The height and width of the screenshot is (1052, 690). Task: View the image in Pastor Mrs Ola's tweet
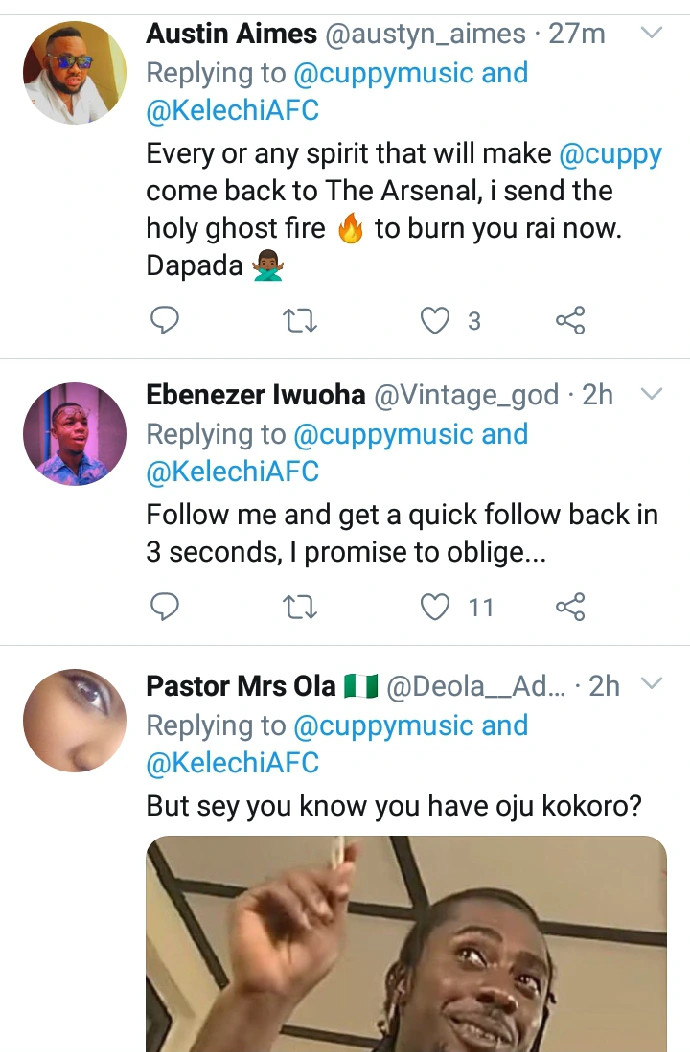406,943
